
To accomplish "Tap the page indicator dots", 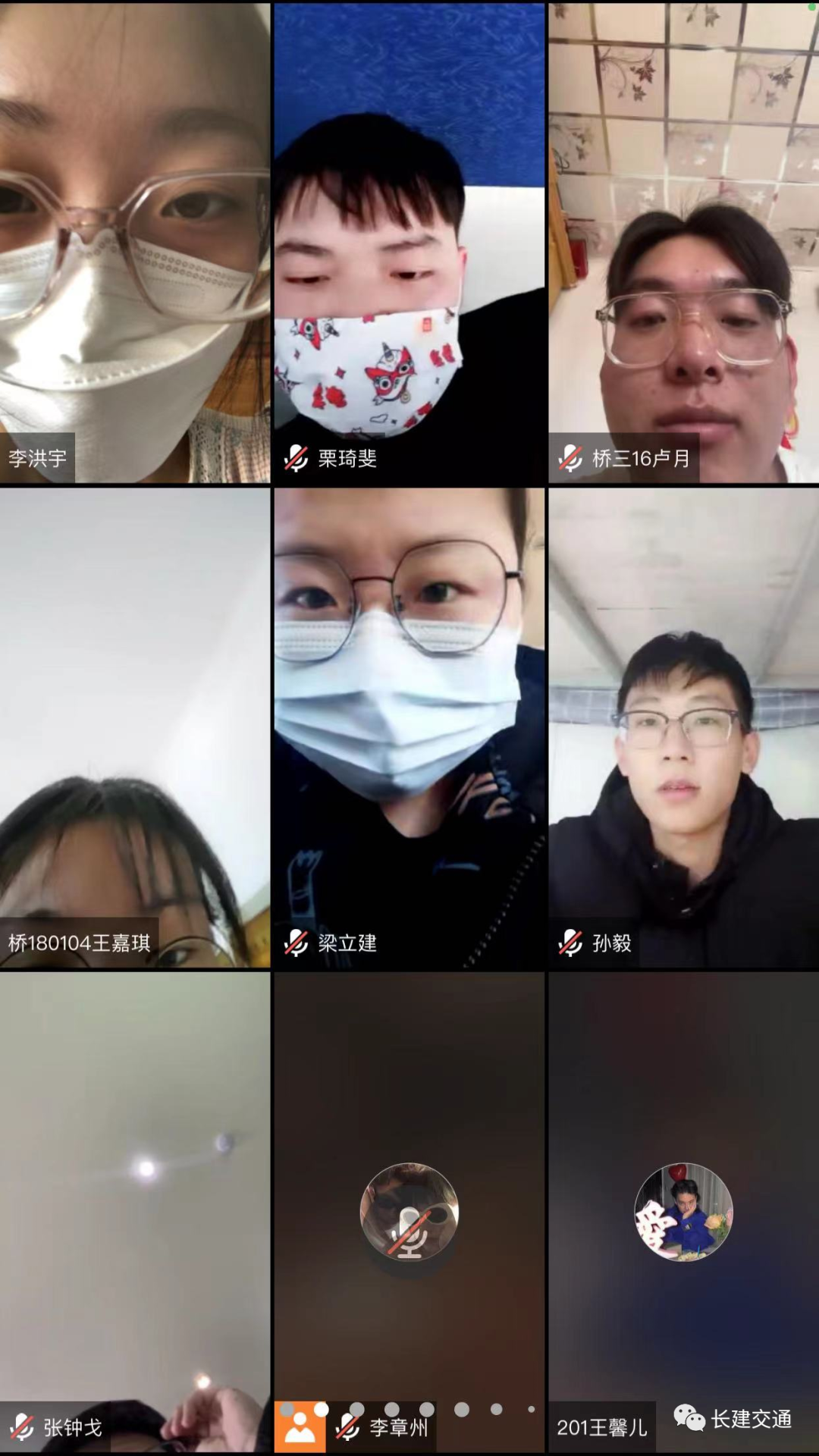I will pos(409,1409).
